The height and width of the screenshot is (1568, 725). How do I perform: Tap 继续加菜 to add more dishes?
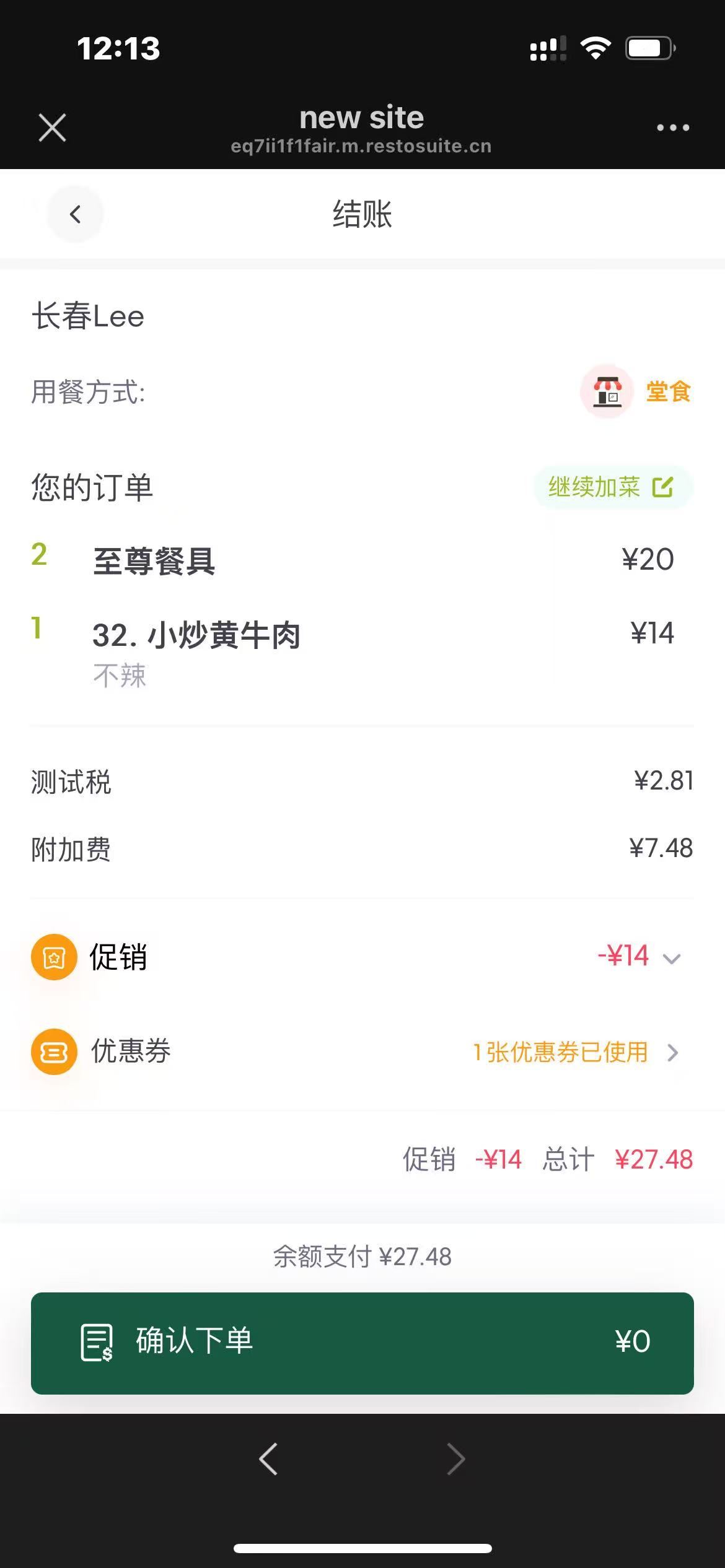(612, 487)
